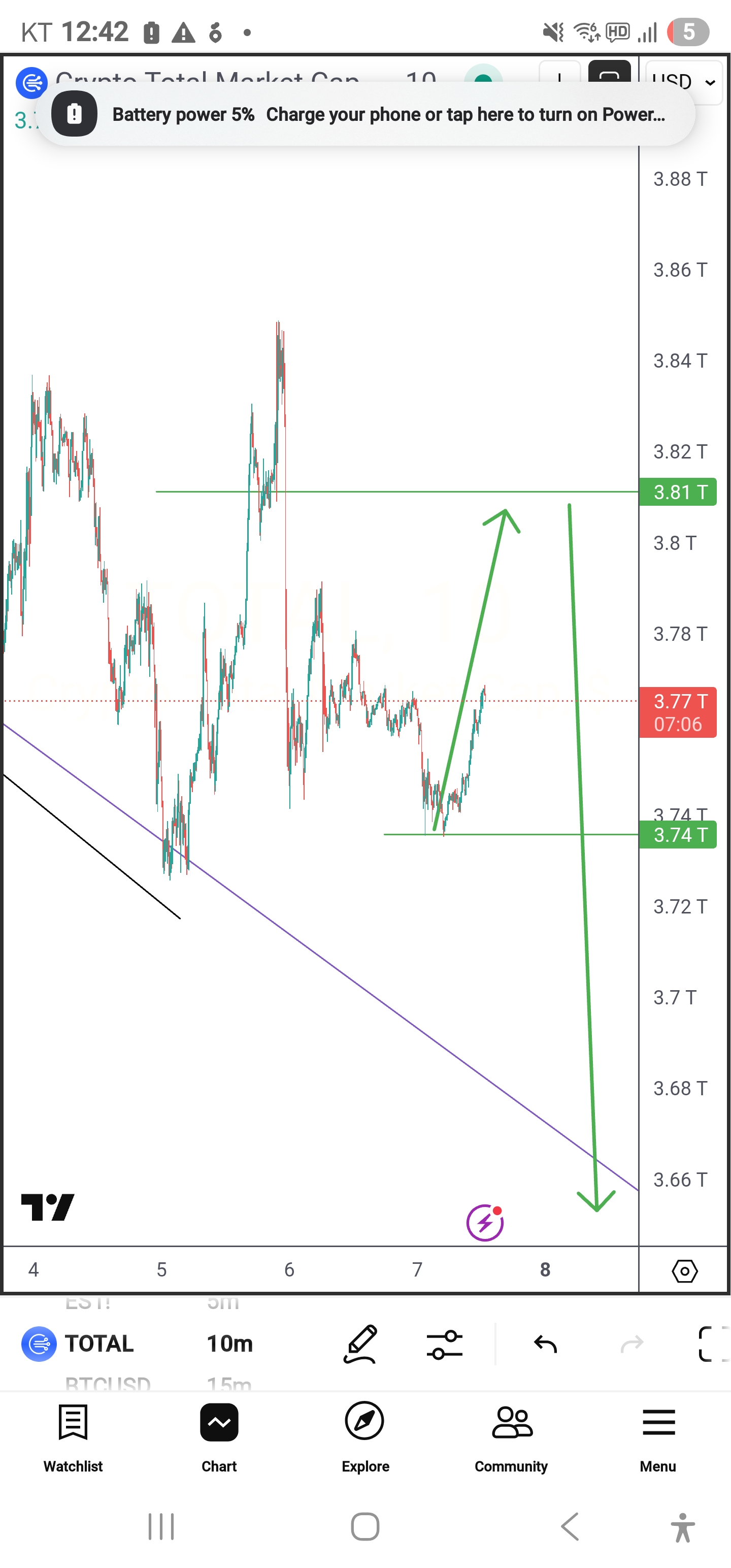This screenshot has width=731, height=1568.
Task: Switch to the Watchlist tab
Action: click(x=73, y=1438)
